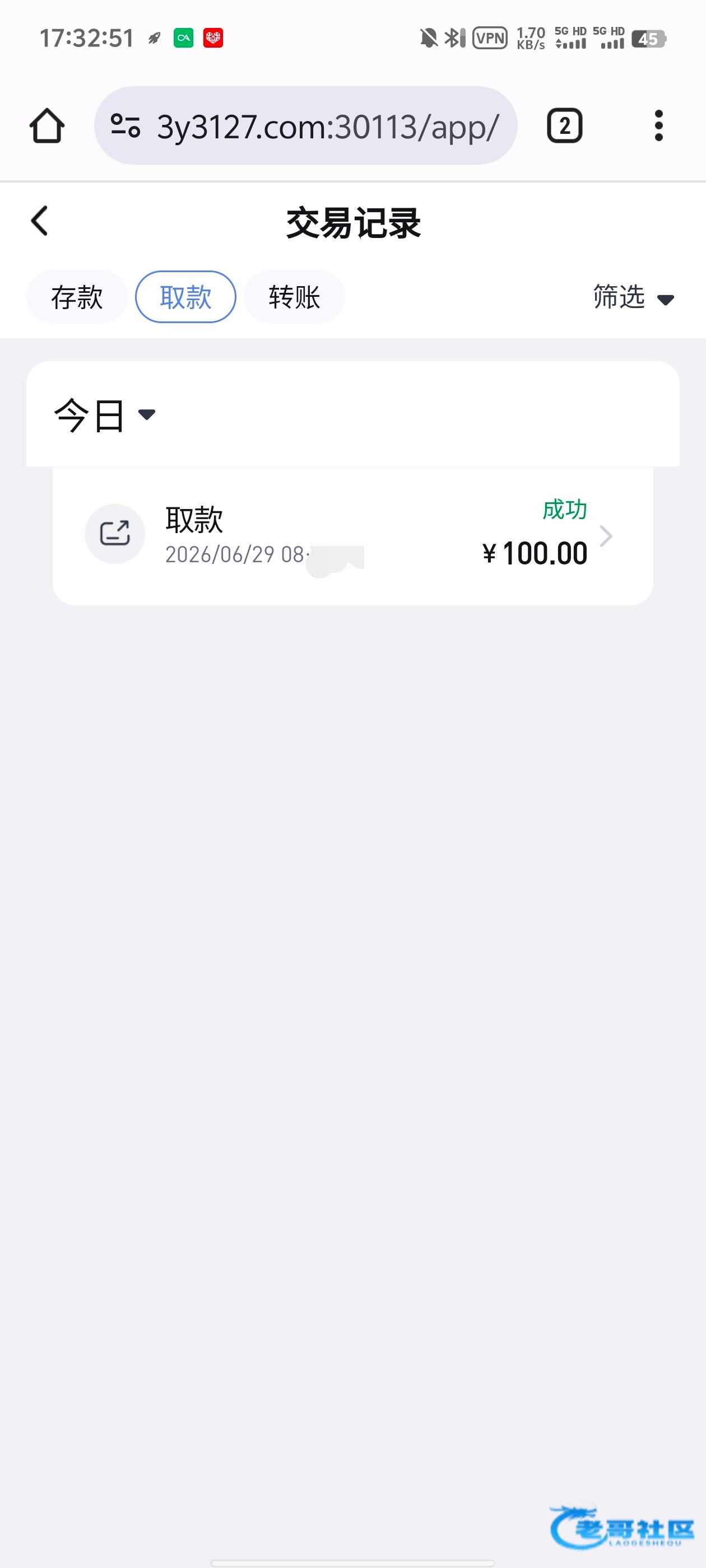
Task: Open the browser tab switcher
Action: 565,126
